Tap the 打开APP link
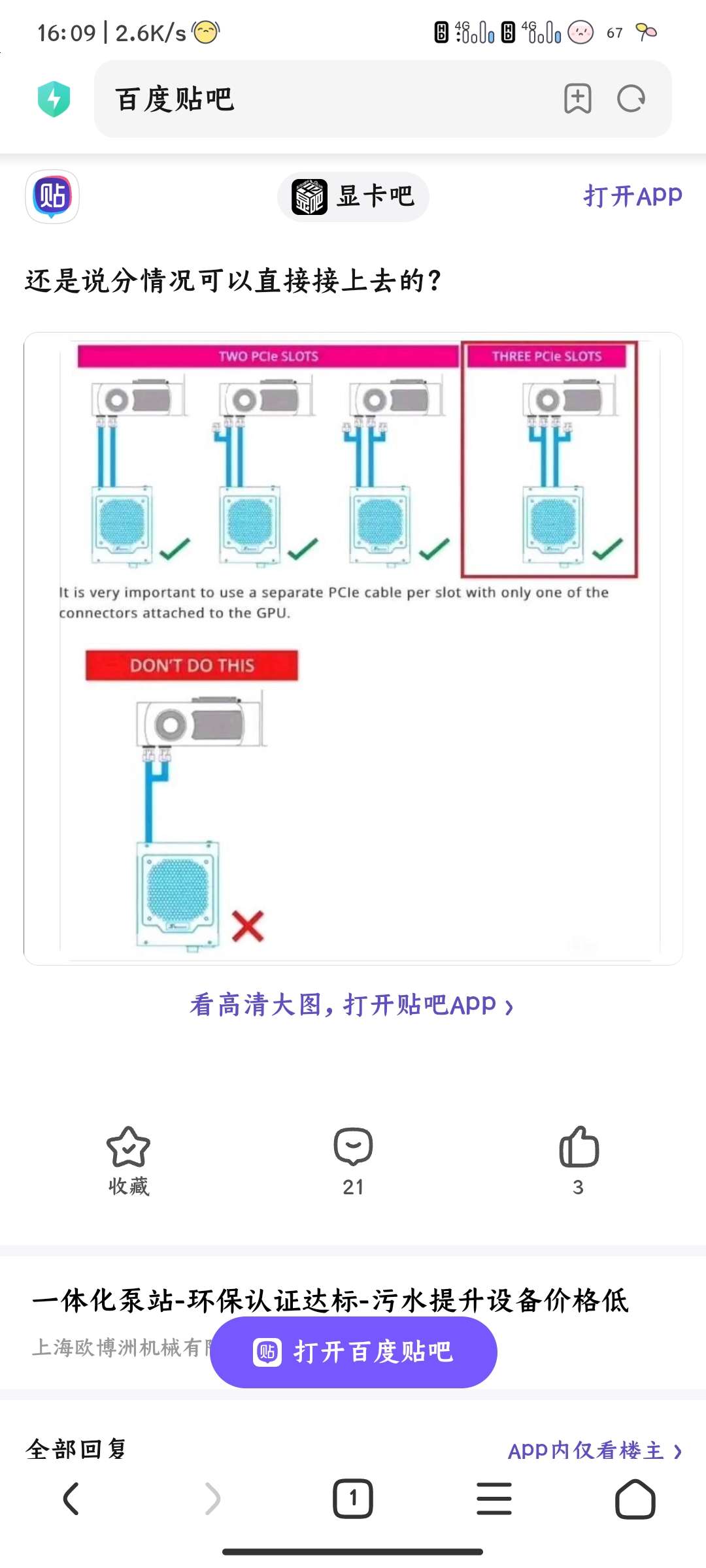This screenshot has width=706, height=1568. click(x=632, y=196)
